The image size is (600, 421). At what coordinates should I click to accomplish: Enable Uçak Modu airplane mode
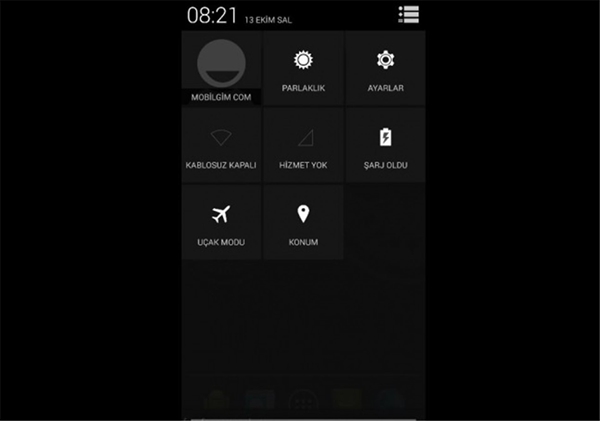(221, 222)
